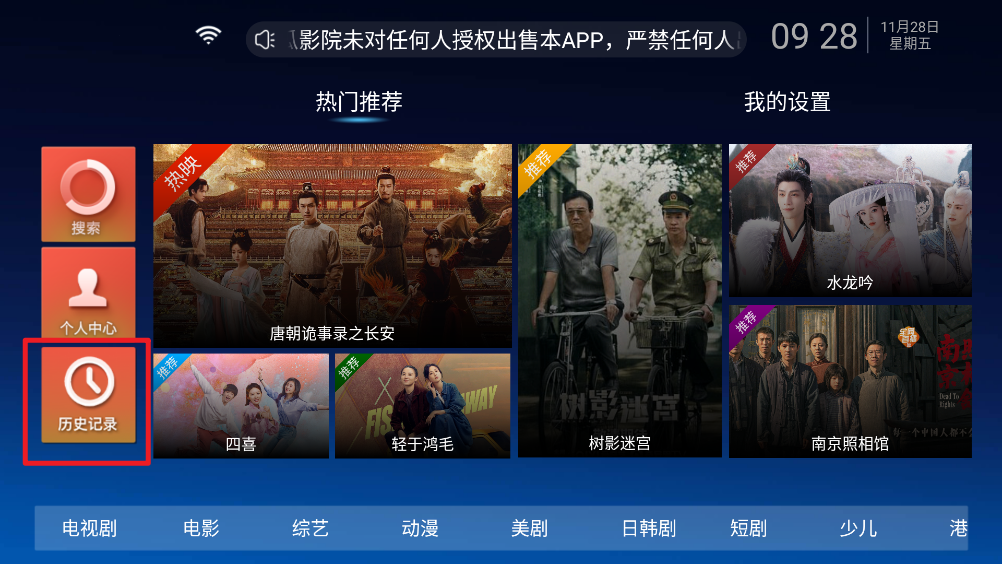
Task: Select the 少儿 category
Action: click(858, 528)
